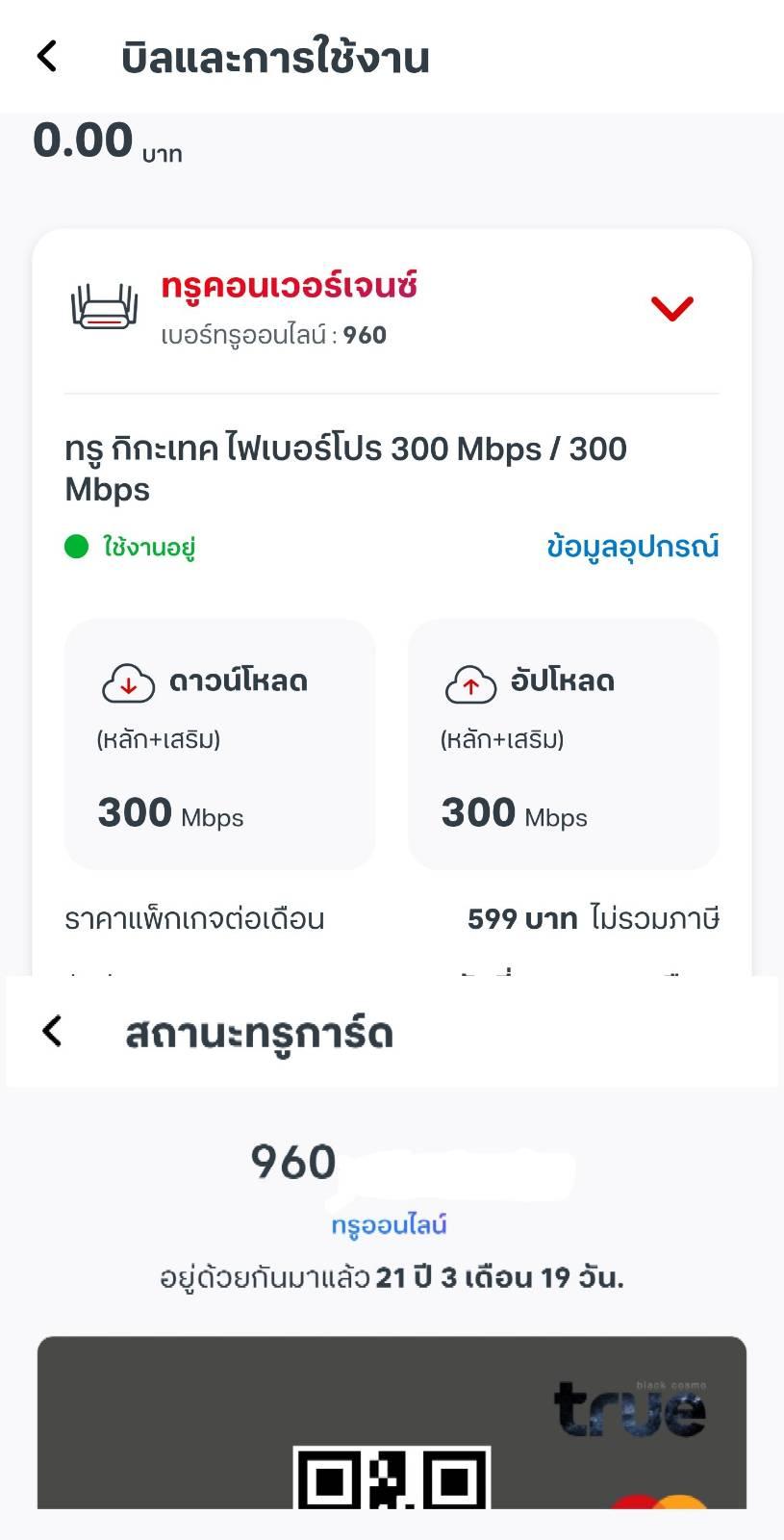Go back from the บิลและการใช้งาน page
Screen dimensions: 784x1540
pos(47,56)
